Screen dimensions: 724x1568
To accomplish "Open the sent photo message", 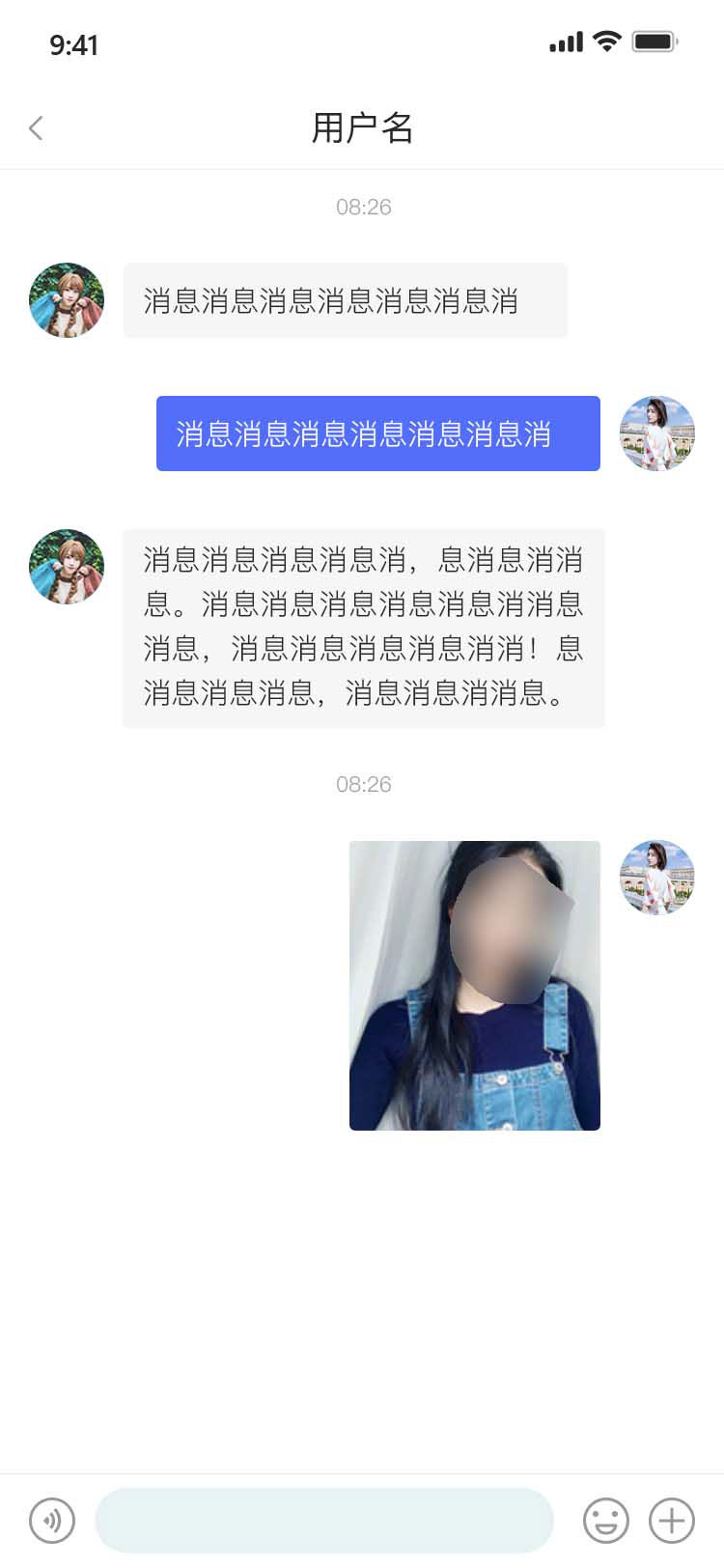I will [x=474, y=985].
